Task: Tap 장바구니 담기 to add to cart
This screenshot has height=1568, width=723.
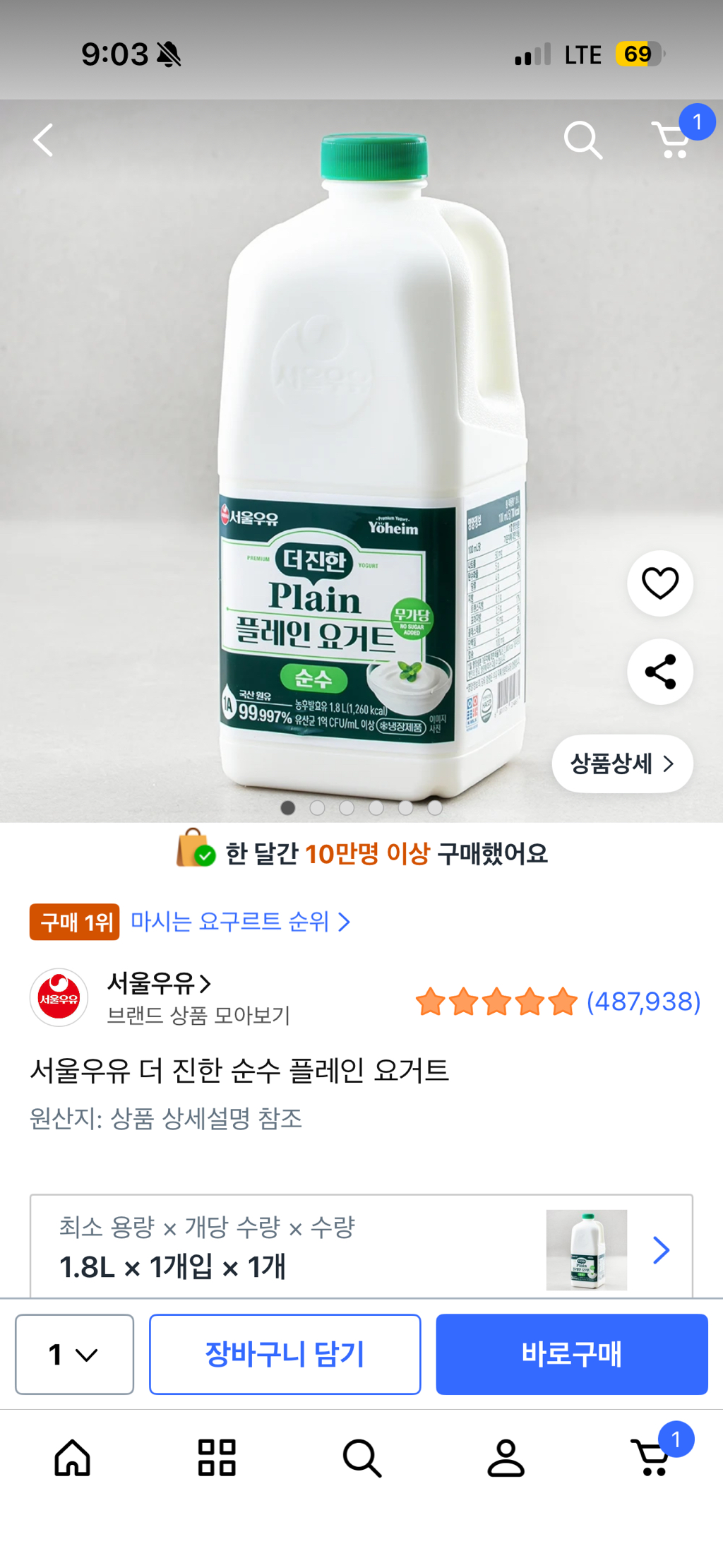Action: (x=285, y=1354)
